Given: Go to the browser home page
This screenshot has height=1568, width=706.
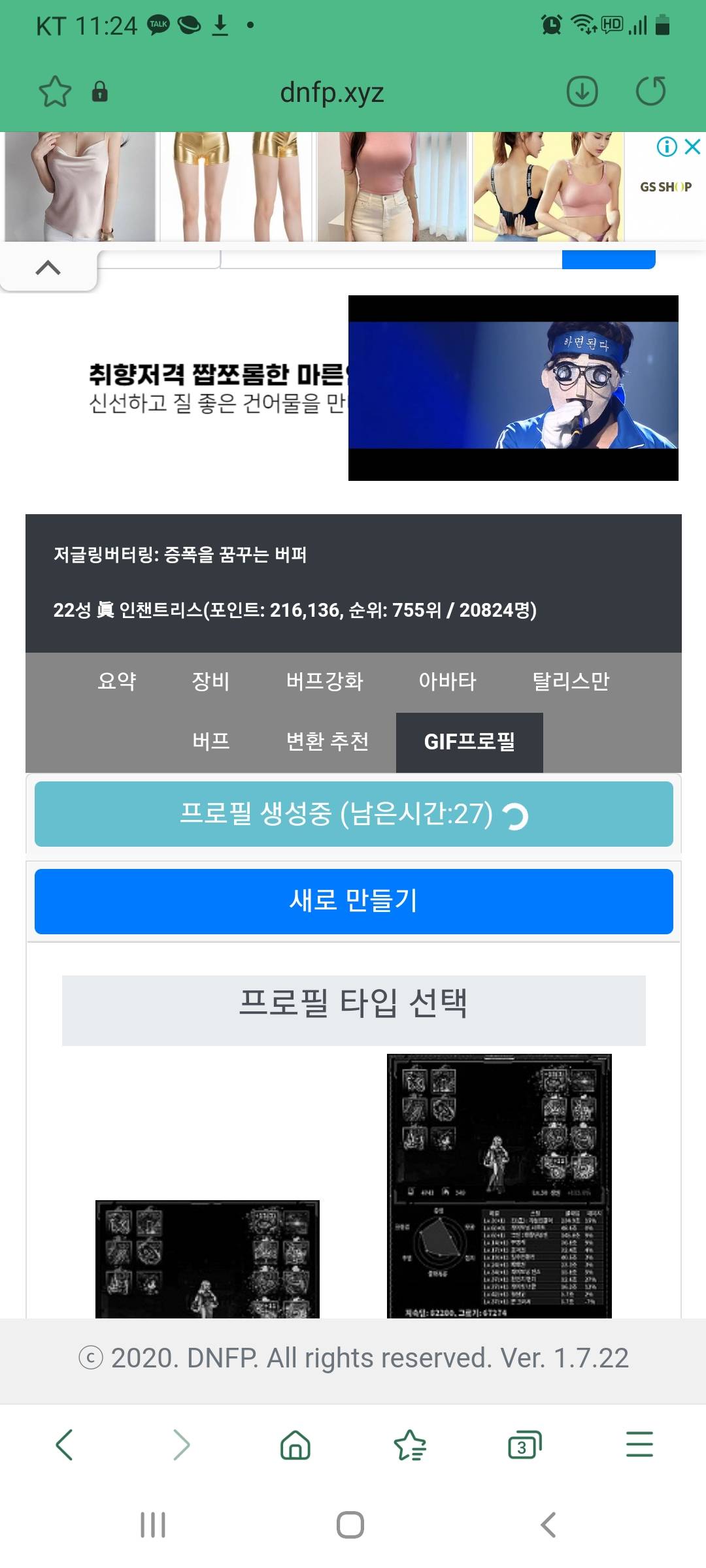Looking at the screenshot, I should tap(295, 1444).
